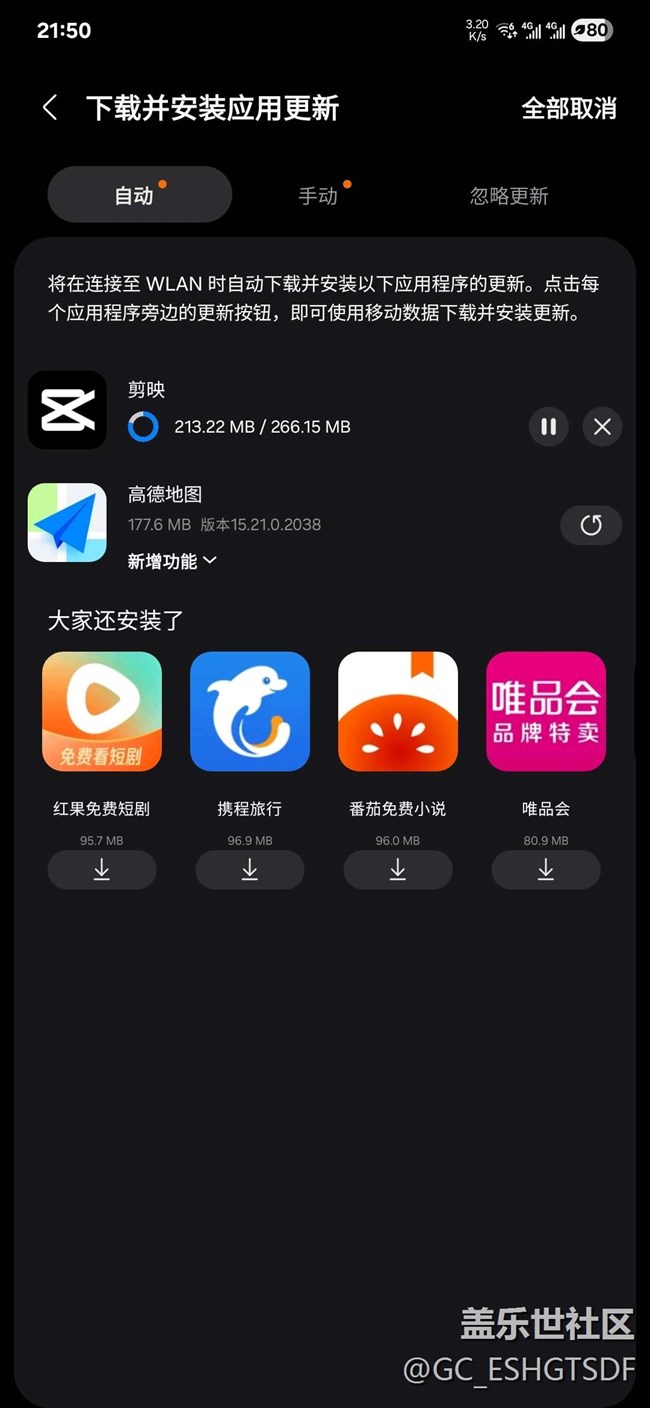Open the 唯品会 app icon
The image size is (650, 1408).
(546, 712)
